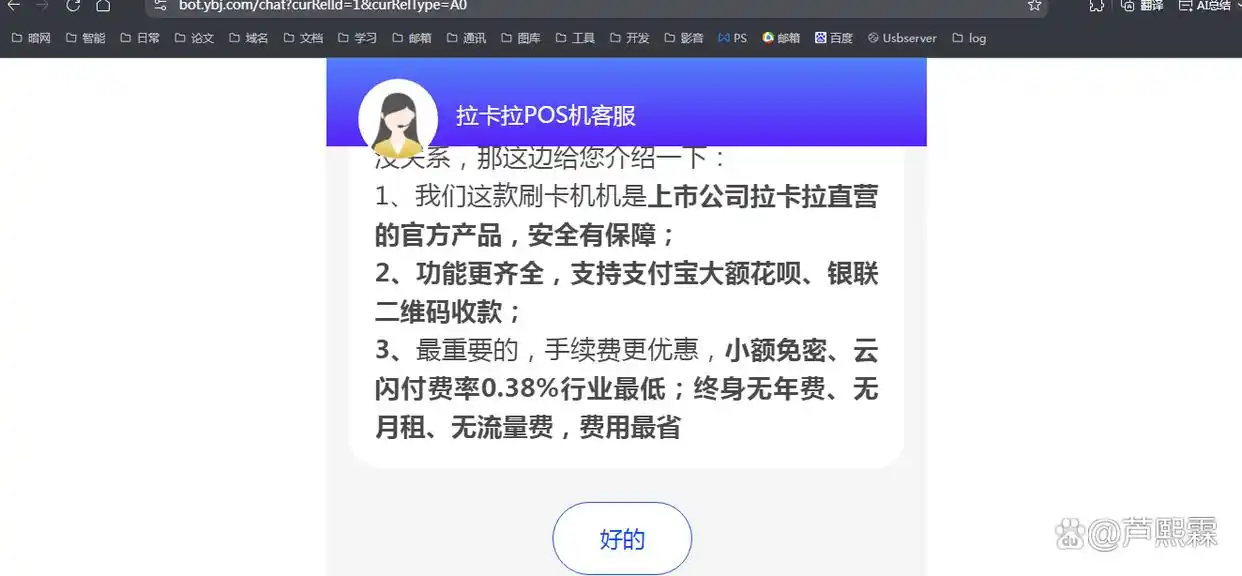
Task: Open the 开发 bookmark folder
Action: (629, 38)
